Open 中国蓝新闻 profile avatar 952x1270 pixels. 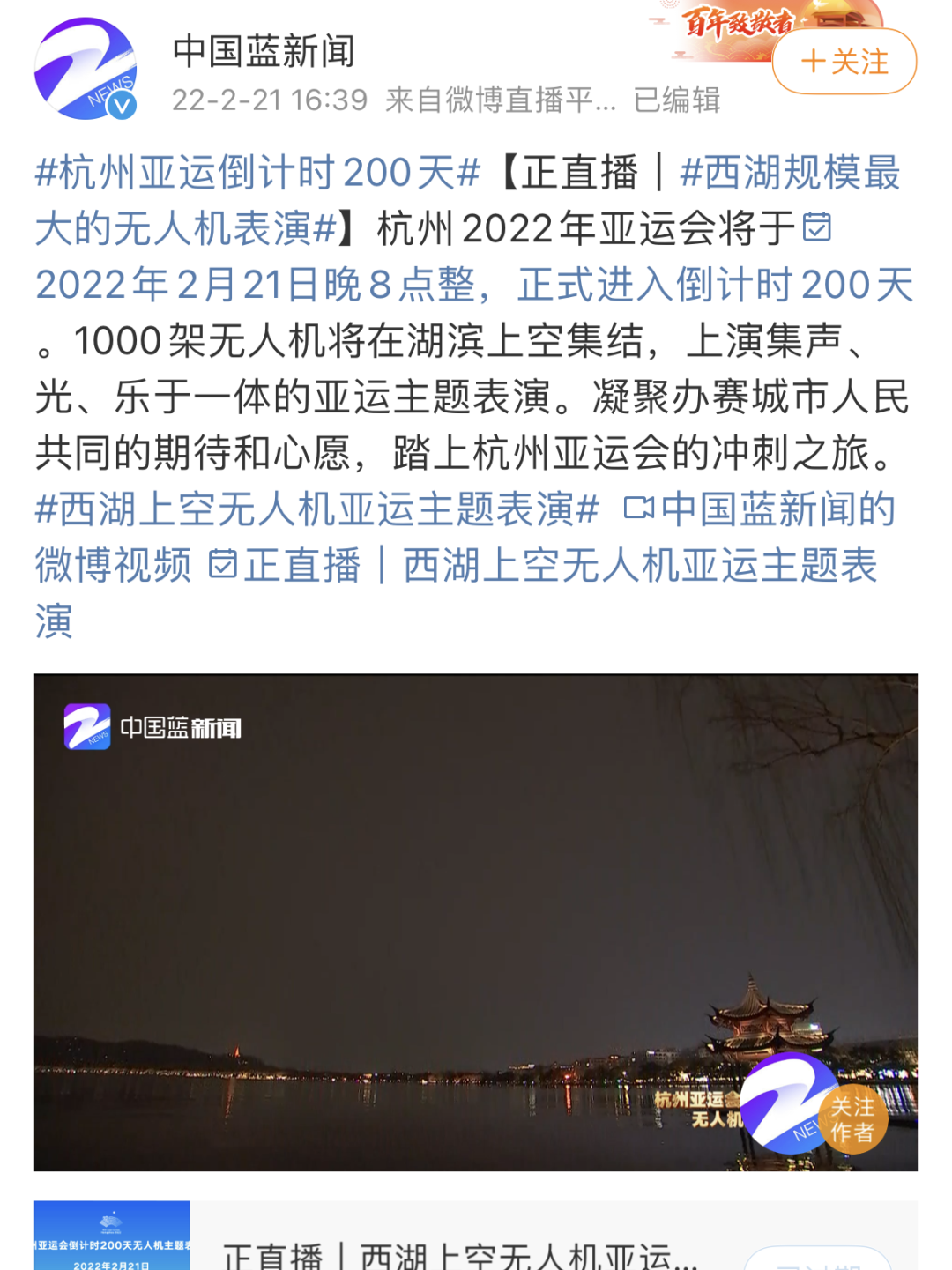(85, 69)
